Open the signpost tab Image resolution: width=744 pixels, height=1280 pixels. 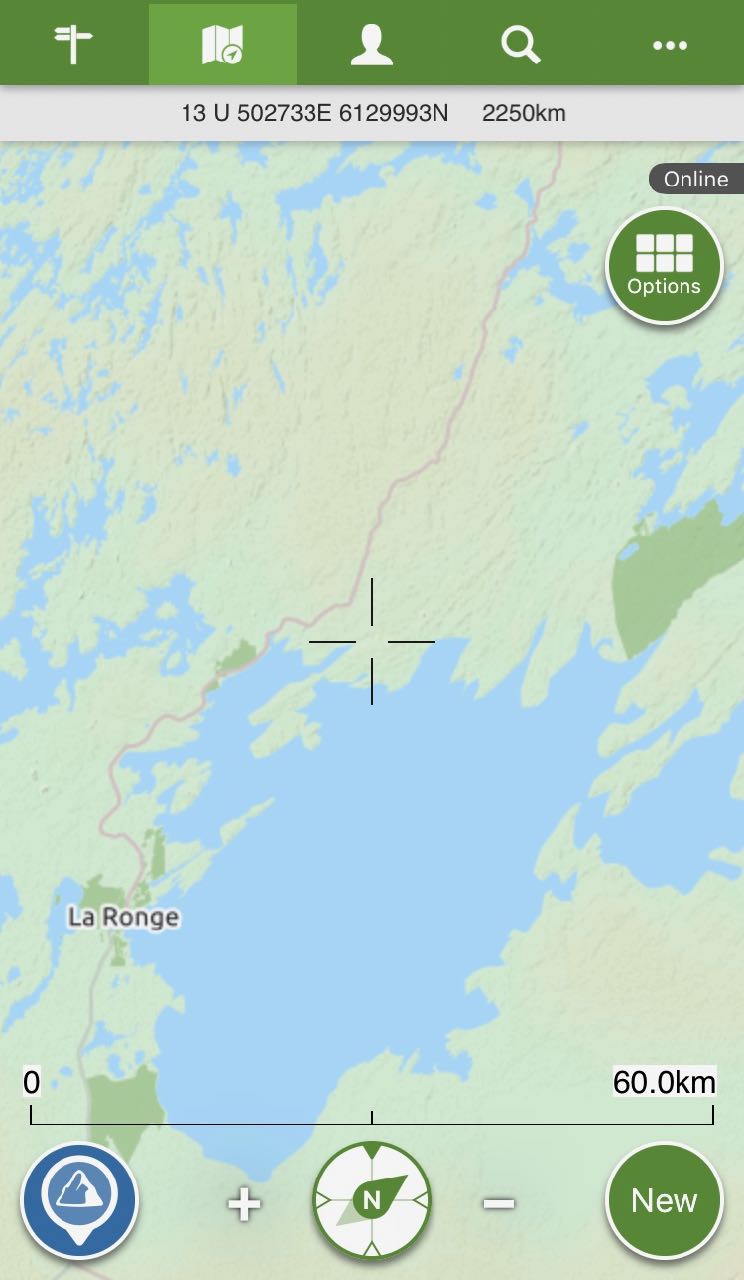click(x=74, y=44)
